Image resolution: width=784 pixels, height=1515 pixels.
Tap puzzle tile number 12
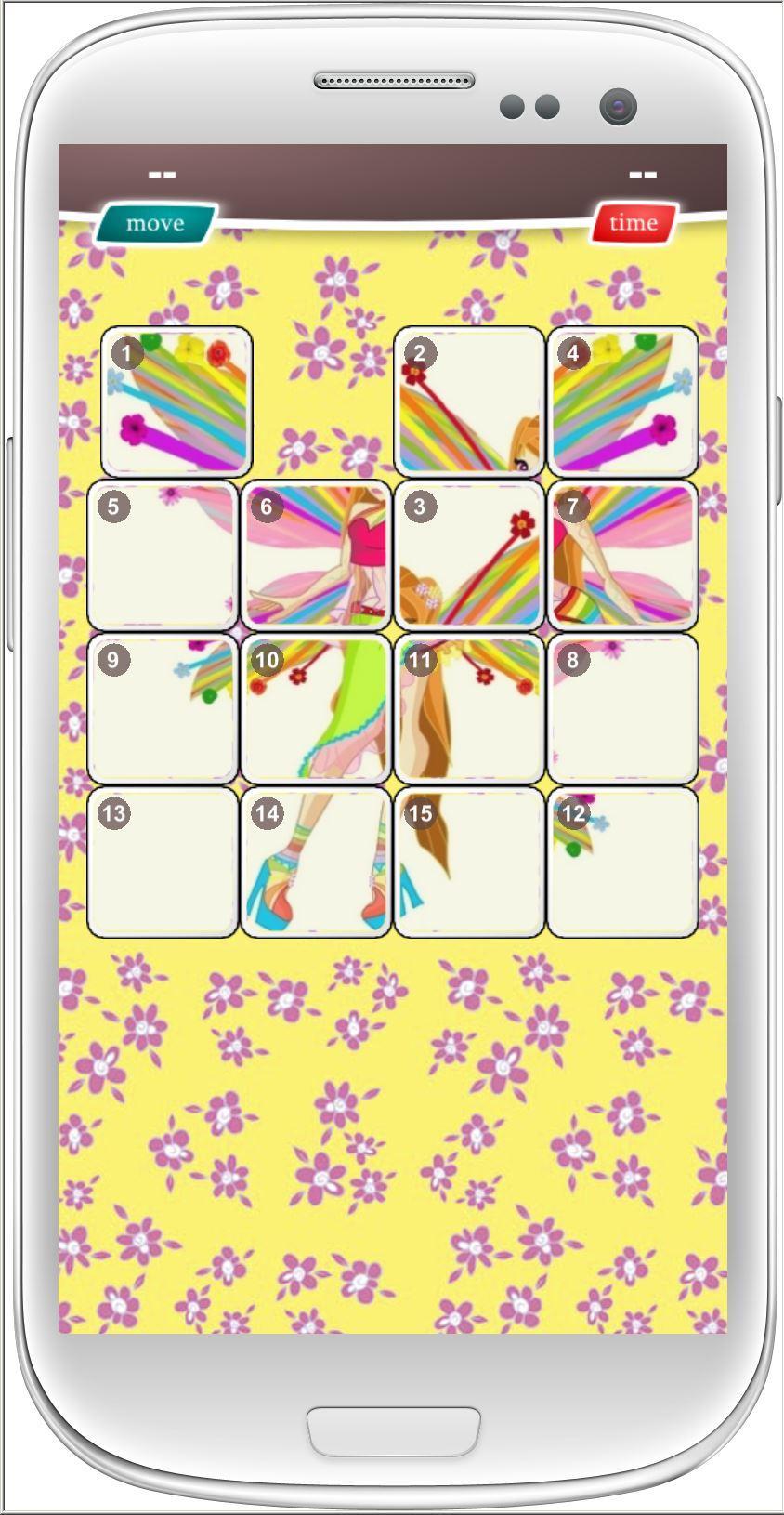click(x=622, y=862)
